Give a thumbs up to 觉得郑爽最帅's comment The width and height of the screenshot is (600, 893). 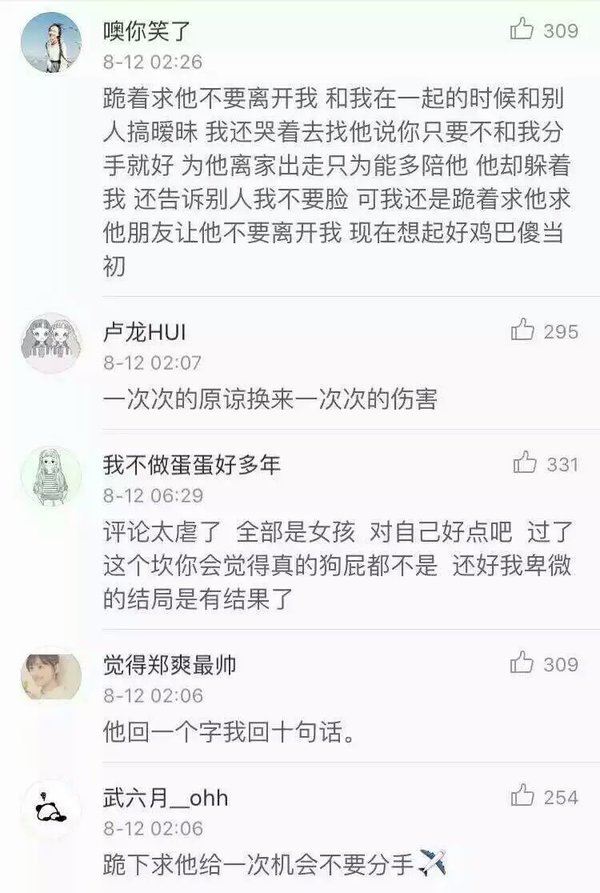(x=522, y=663)
